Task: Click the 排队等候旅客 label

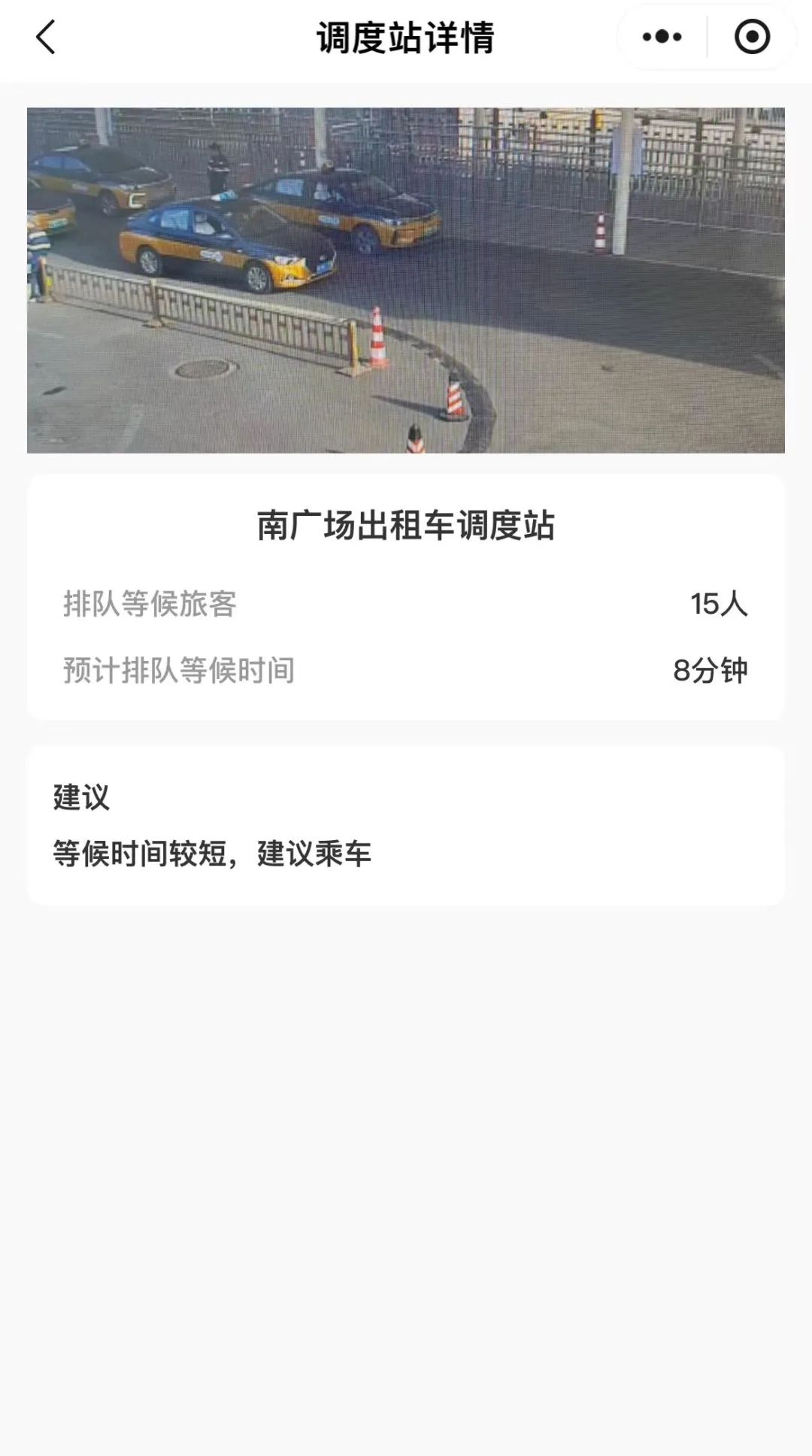Action: (x=147, y=605)
